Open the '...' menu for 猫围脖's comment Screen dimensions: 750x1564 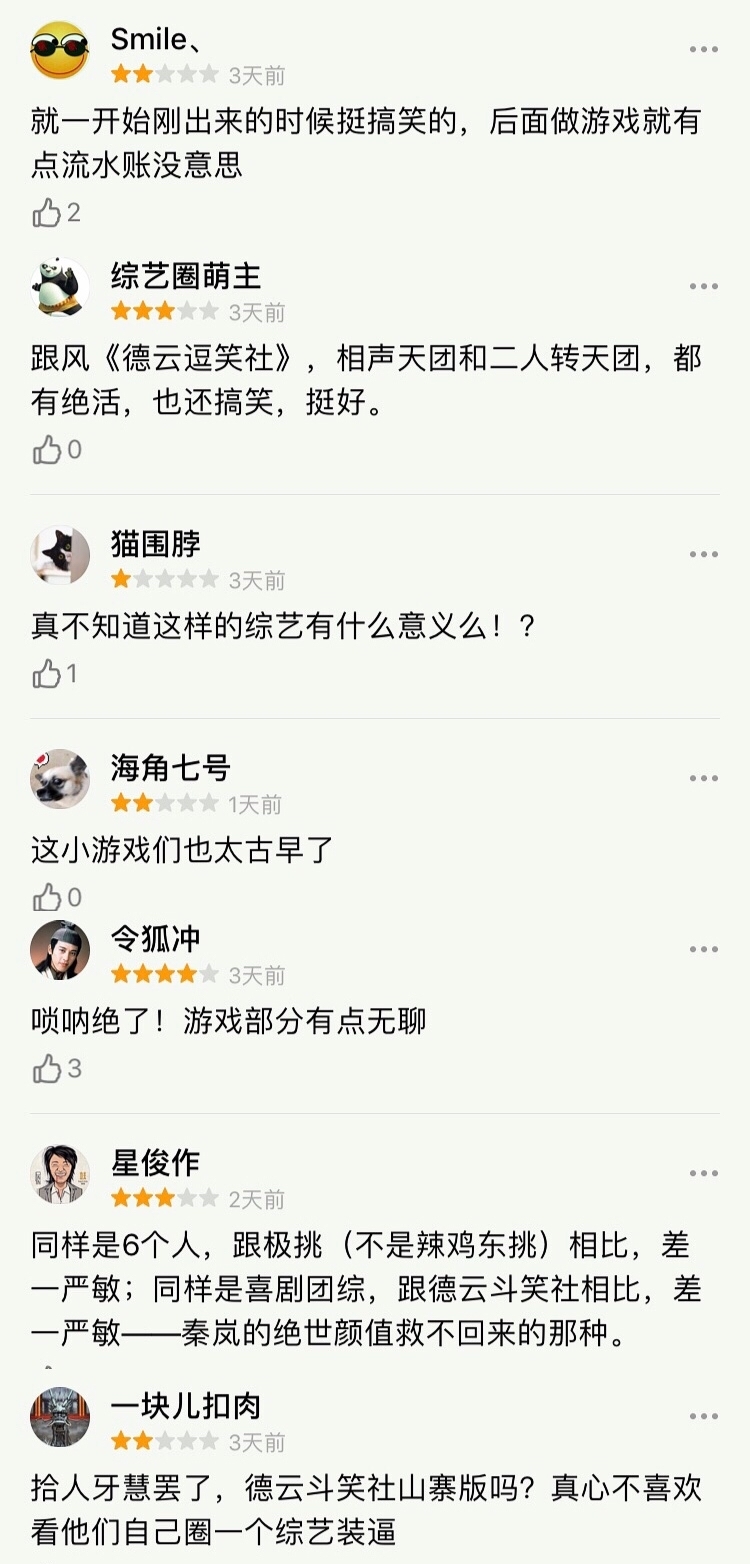706,553
